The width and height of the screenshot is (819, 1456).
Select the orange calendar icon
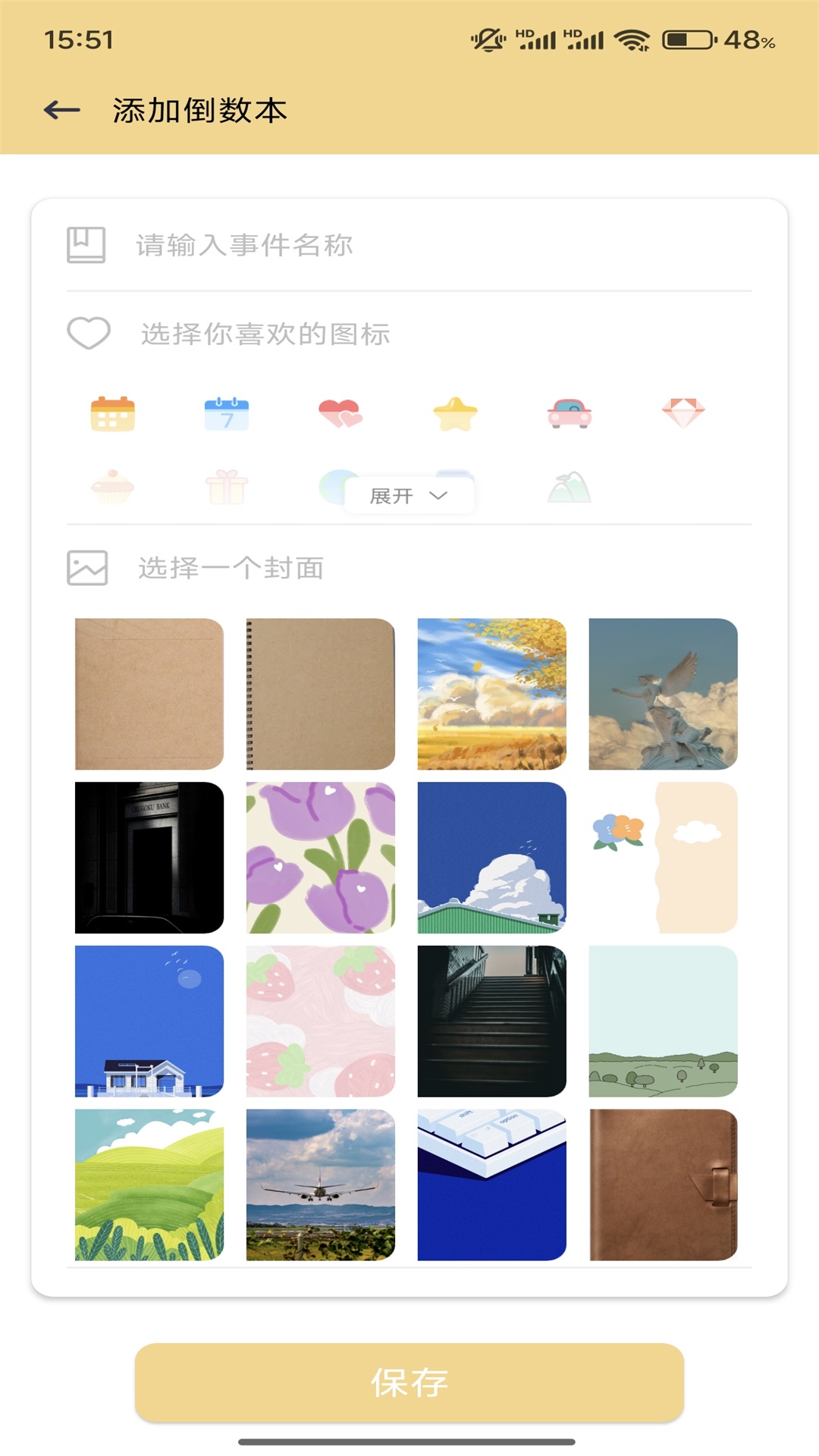pyautogui.click(x=112, y=413)
